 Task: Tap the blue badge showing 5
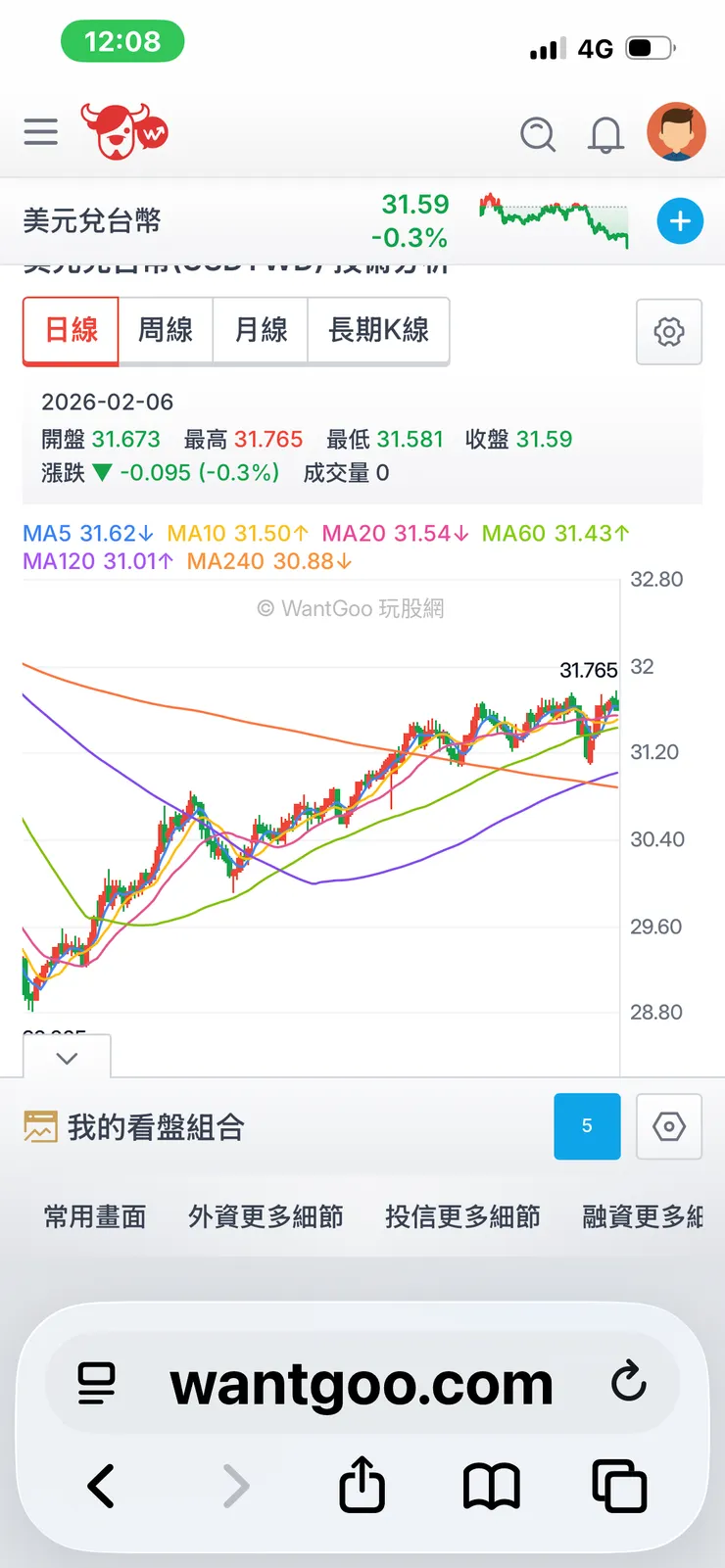point(587,1126)
